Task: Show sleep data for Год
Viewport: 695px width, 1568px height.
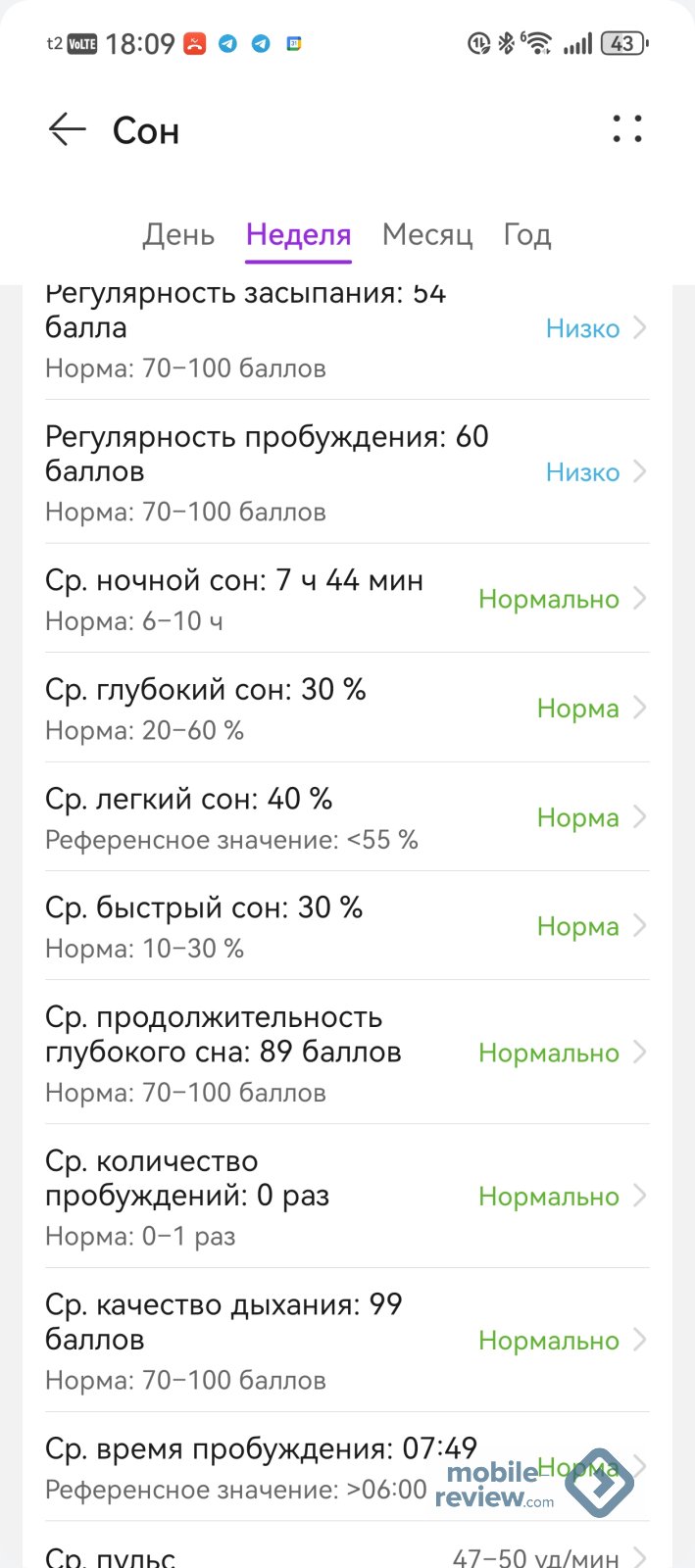Action: pos(527,235)
